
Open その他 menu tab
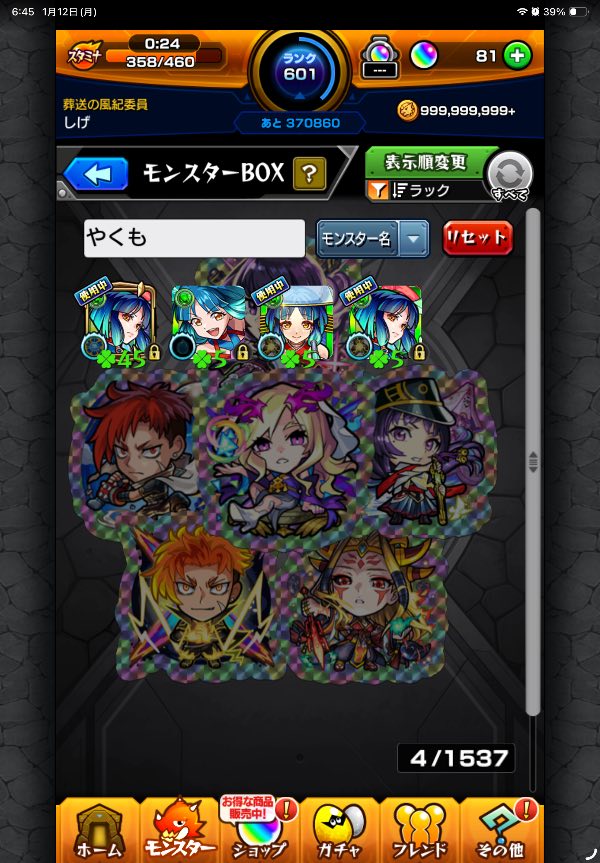coord(499,830)
